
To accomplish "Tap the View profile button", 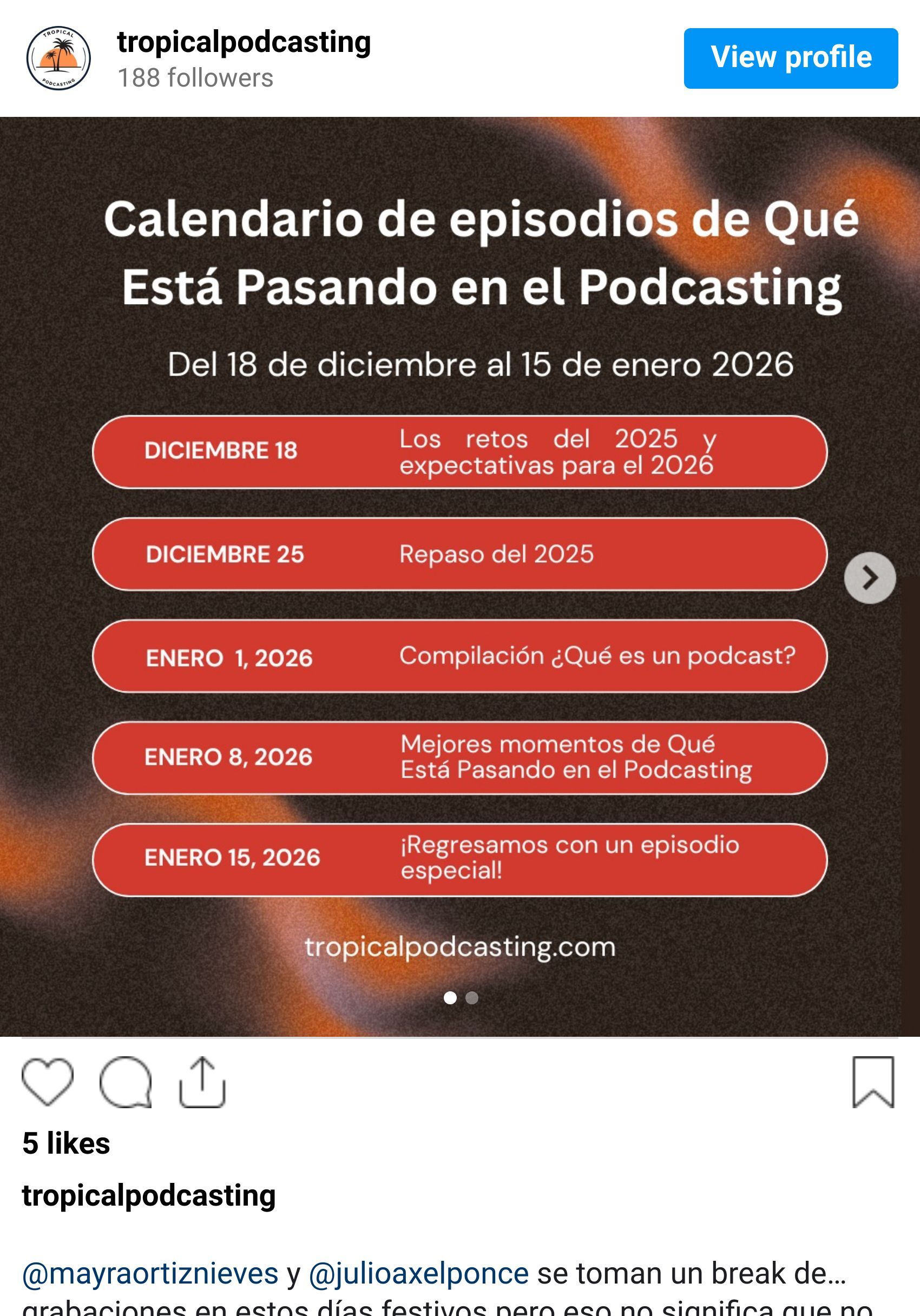I will point(791,58).
